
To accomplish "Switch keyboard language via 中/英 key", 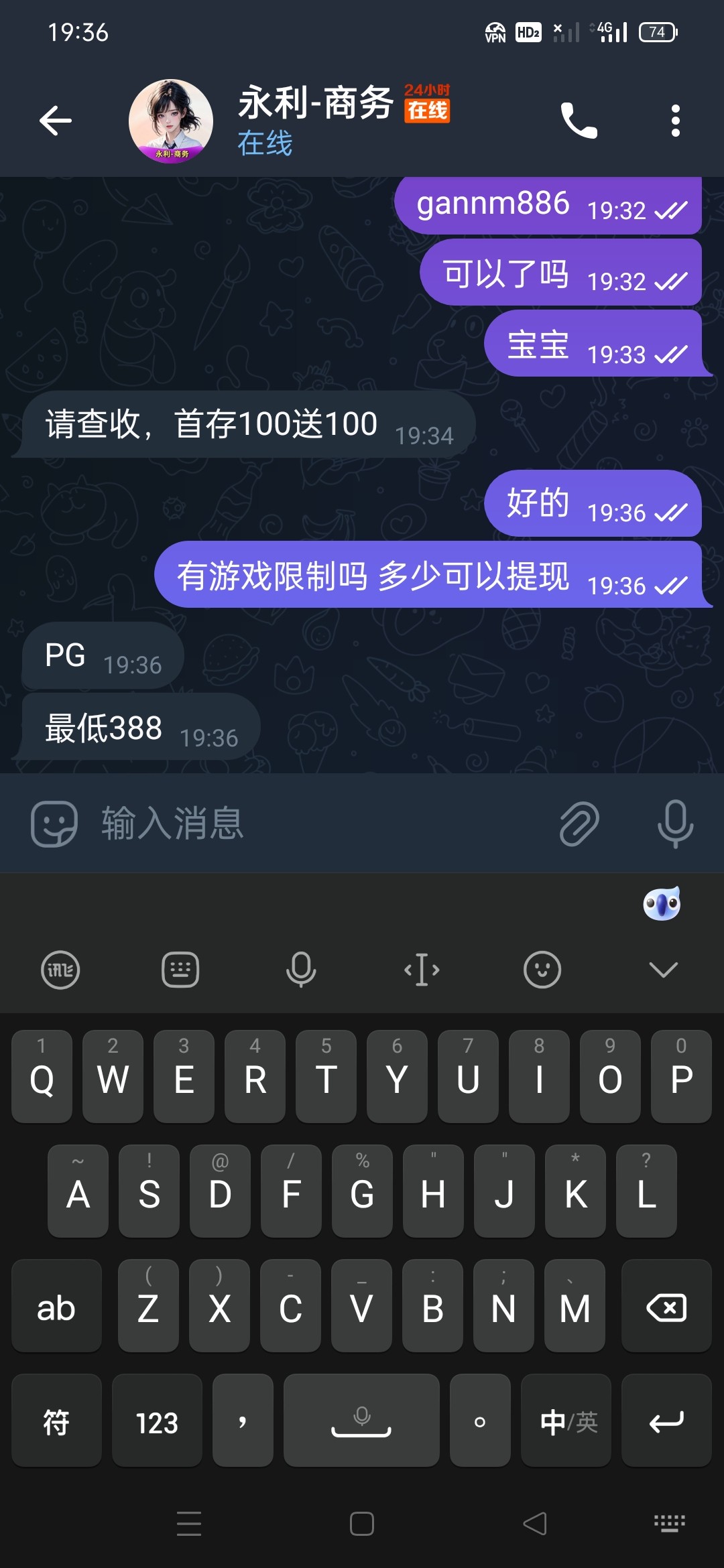I will click(568, 1421).
